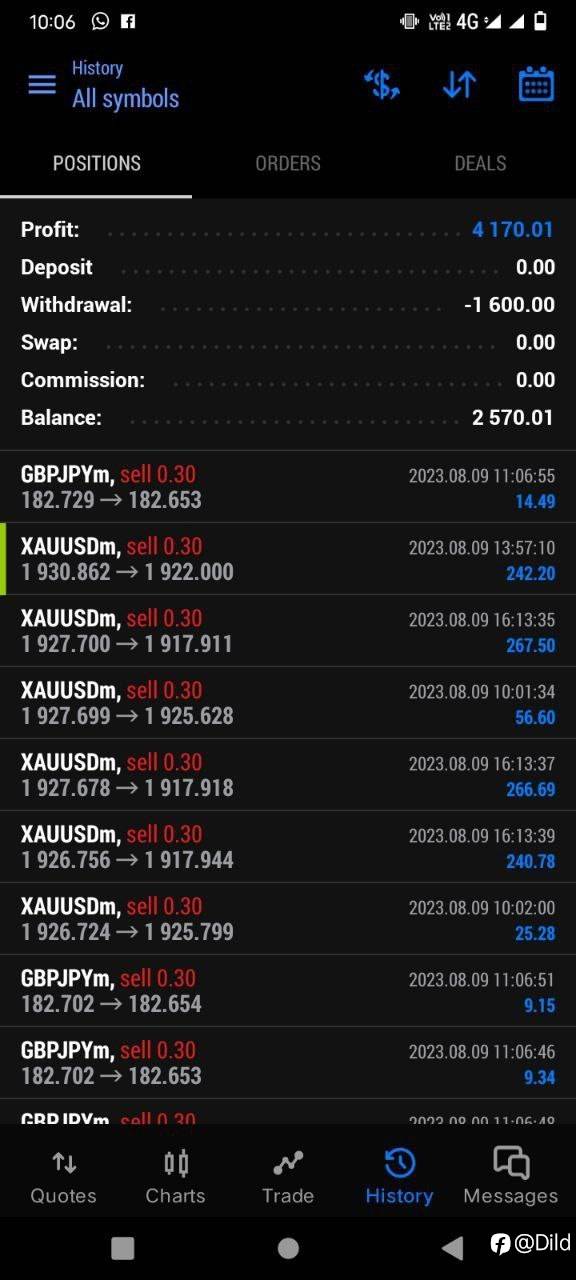Screen dimensions: 576x1280
Task: Open the XAUUSDm position with profit 267.50
Action: pyautogui.click(x=288, y=631)
